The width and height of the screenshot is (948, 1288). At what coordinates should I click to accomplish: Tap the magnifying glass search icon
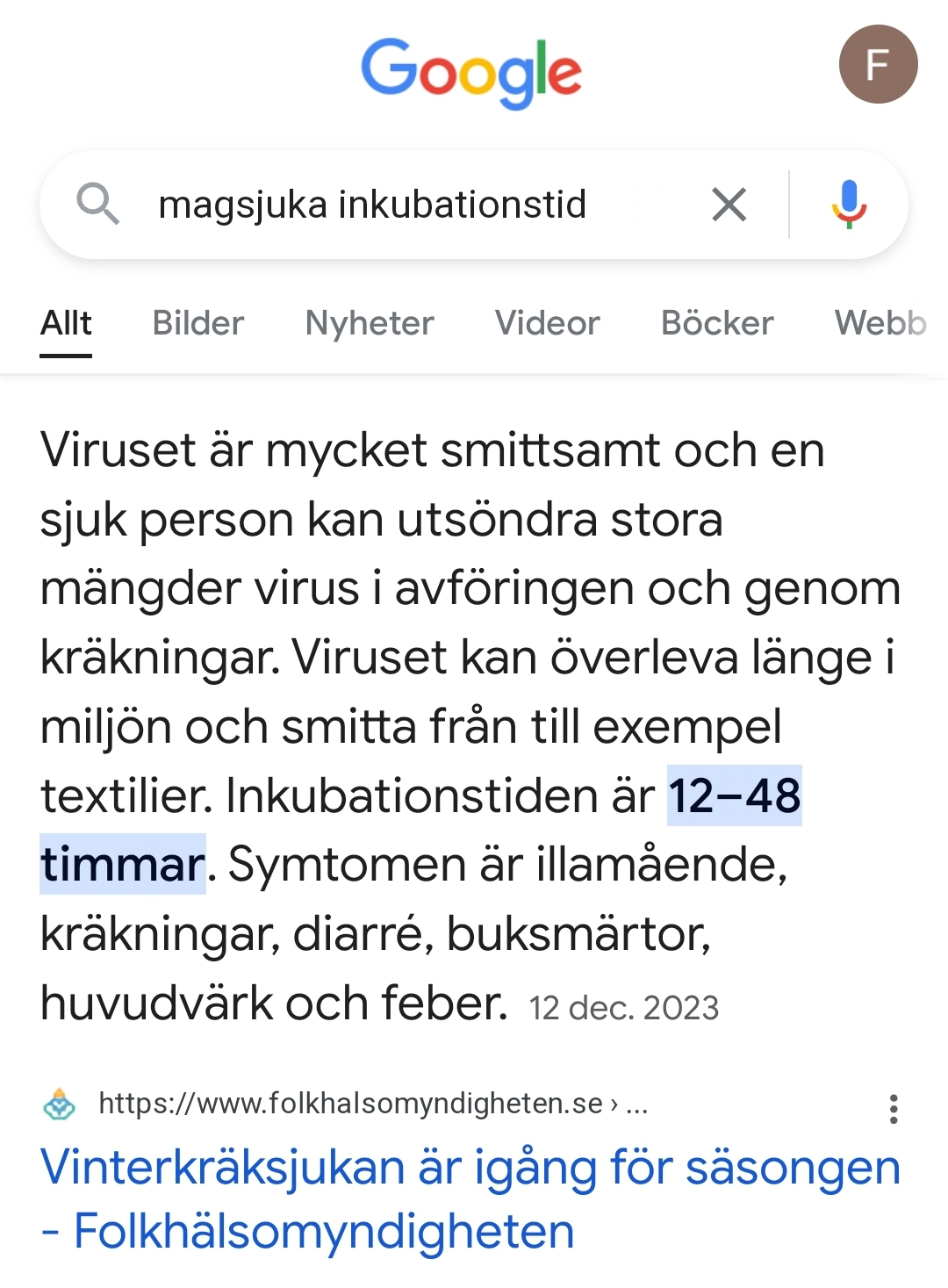[97, 205]
